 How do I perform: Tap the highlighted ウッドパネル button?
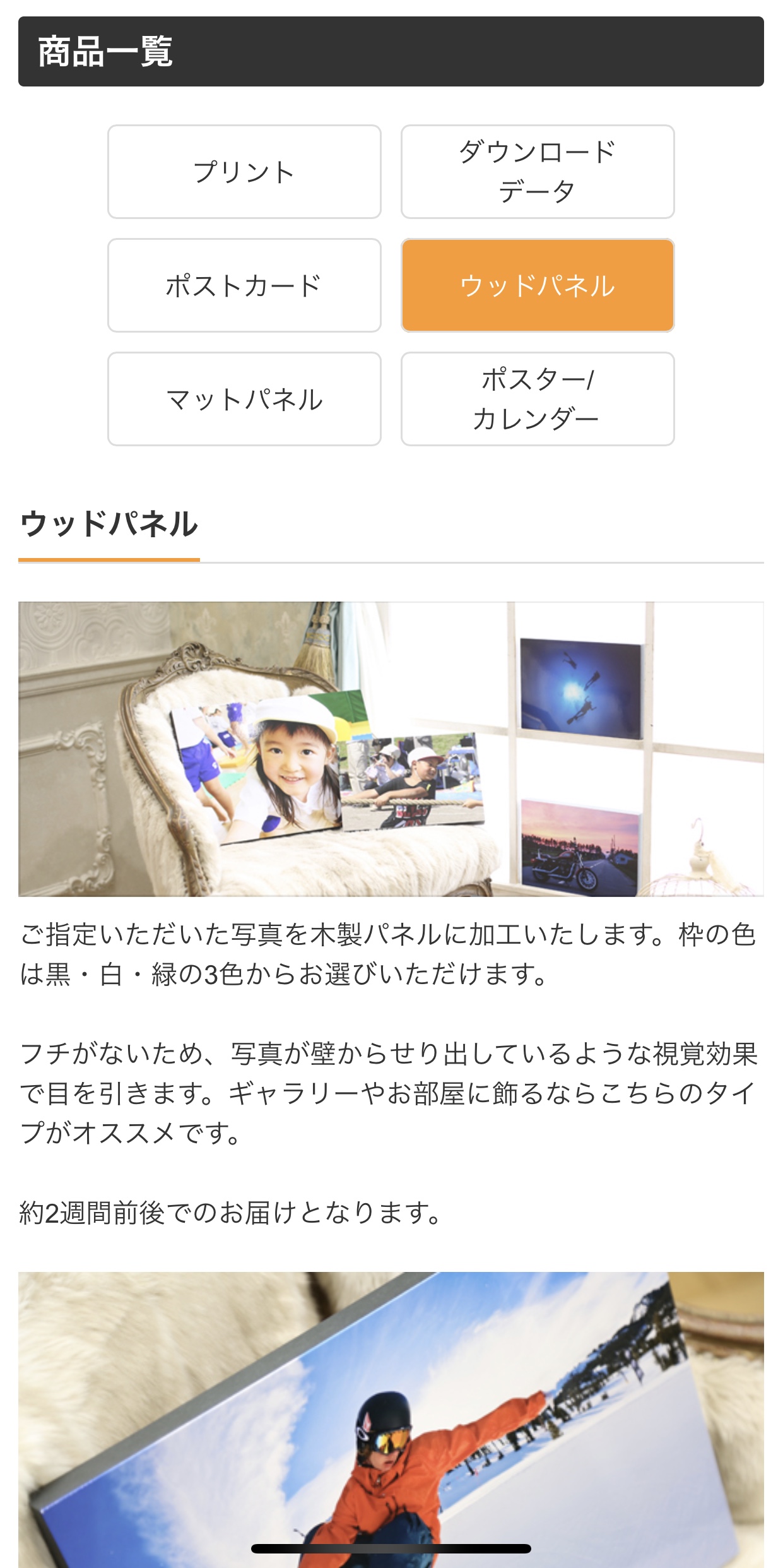[x=538, y=285]
